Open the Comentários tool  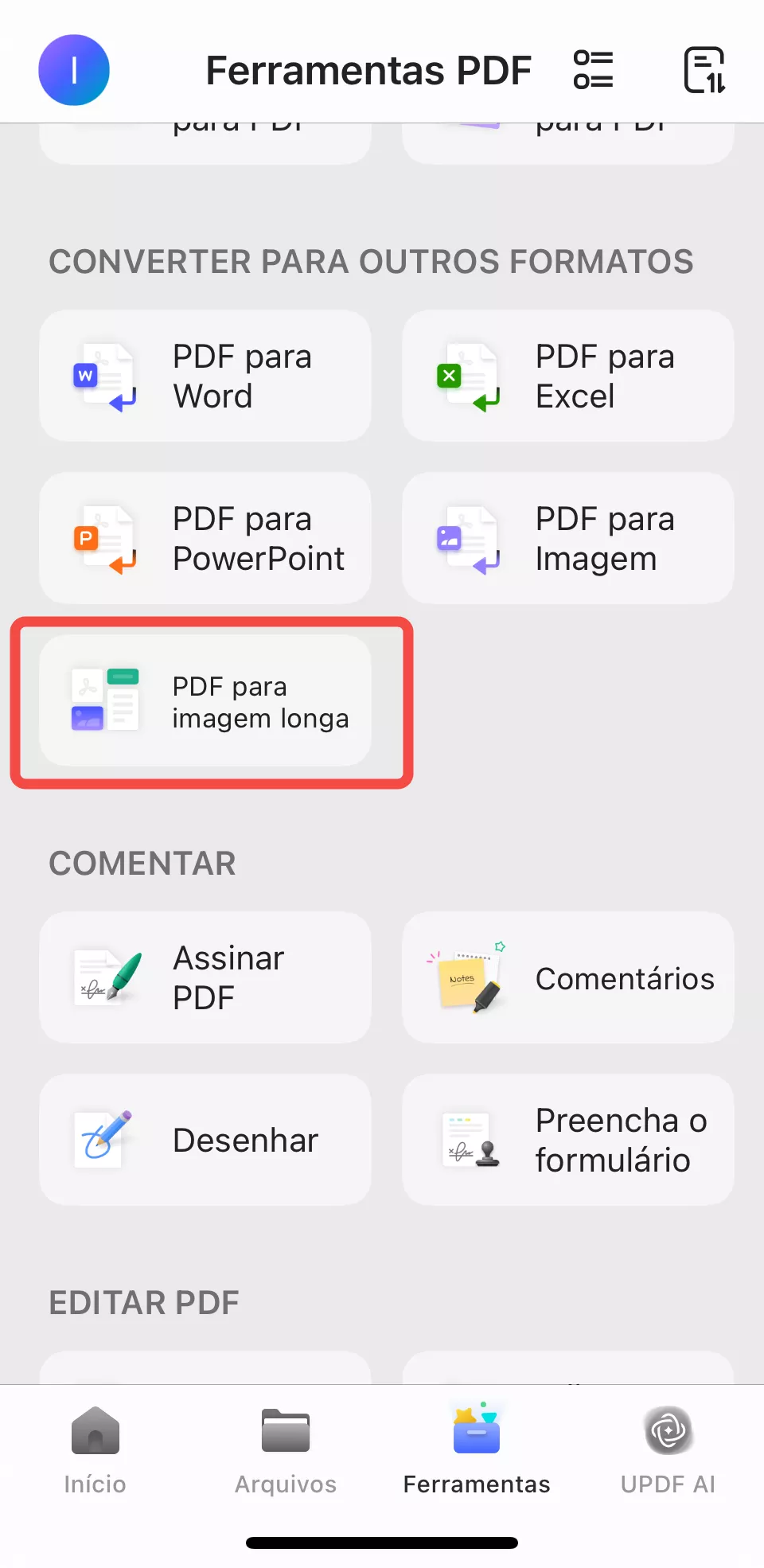568,977
